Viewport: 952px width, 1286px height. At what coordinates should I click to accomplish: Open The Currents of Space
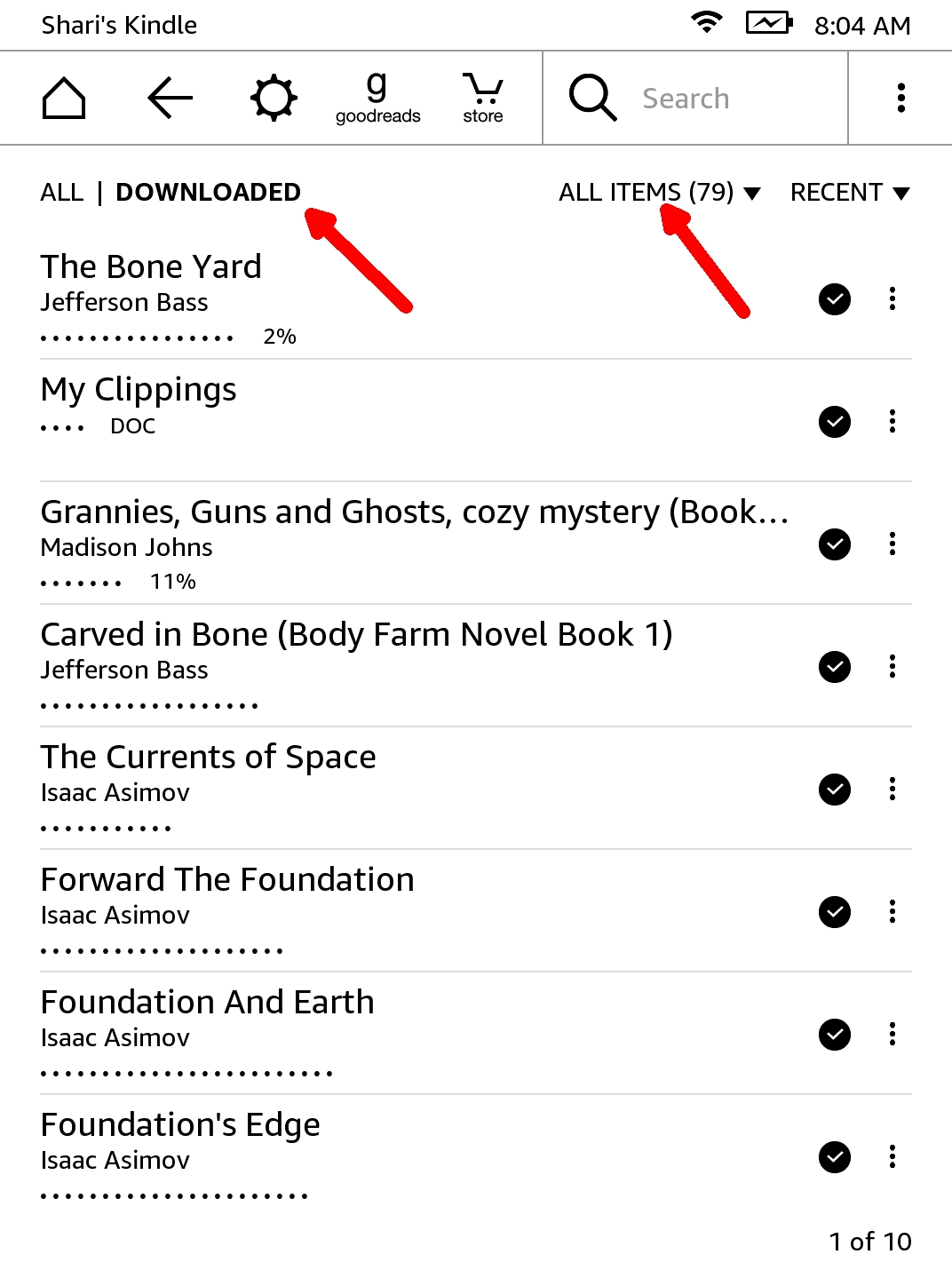[208, 758]
